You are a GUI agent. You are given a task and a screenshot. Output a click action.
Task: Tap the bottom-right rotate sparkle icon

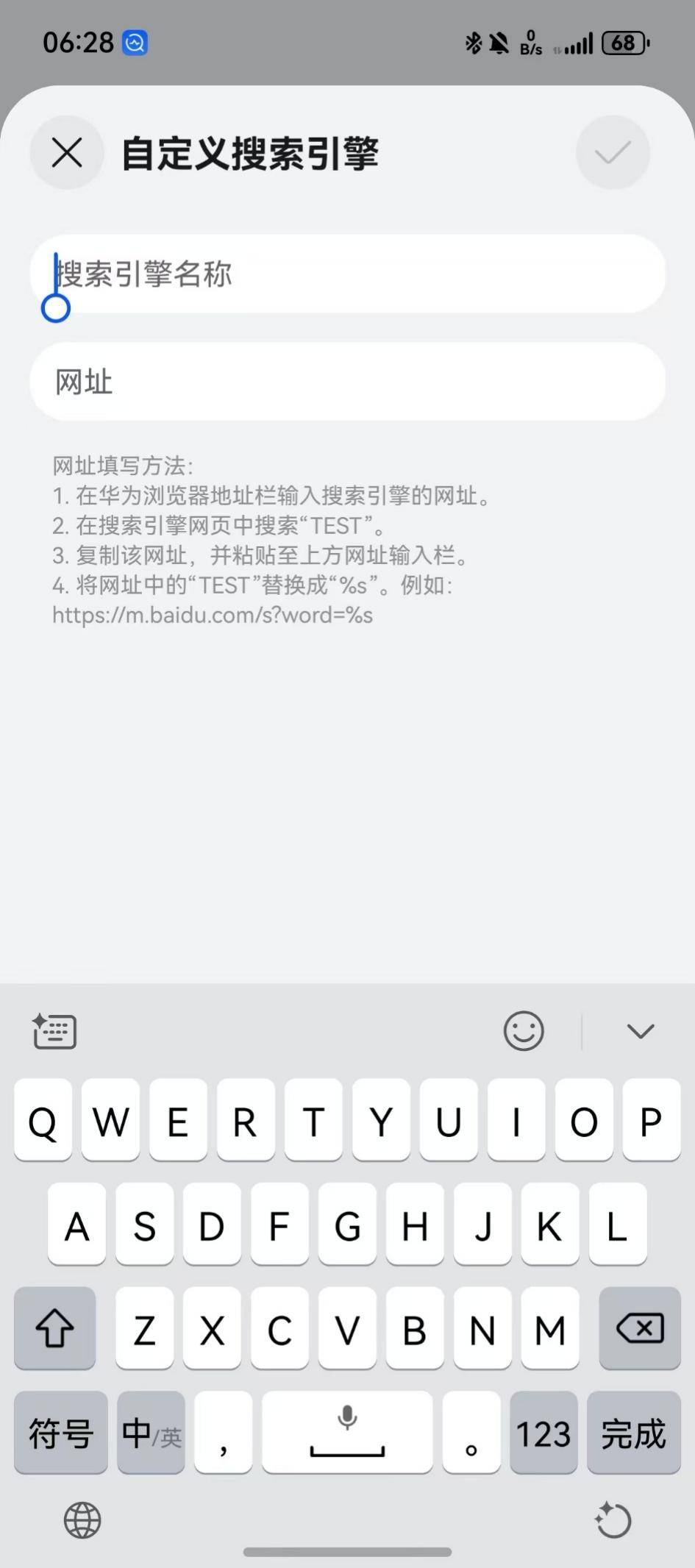[x=613, y=1520]
